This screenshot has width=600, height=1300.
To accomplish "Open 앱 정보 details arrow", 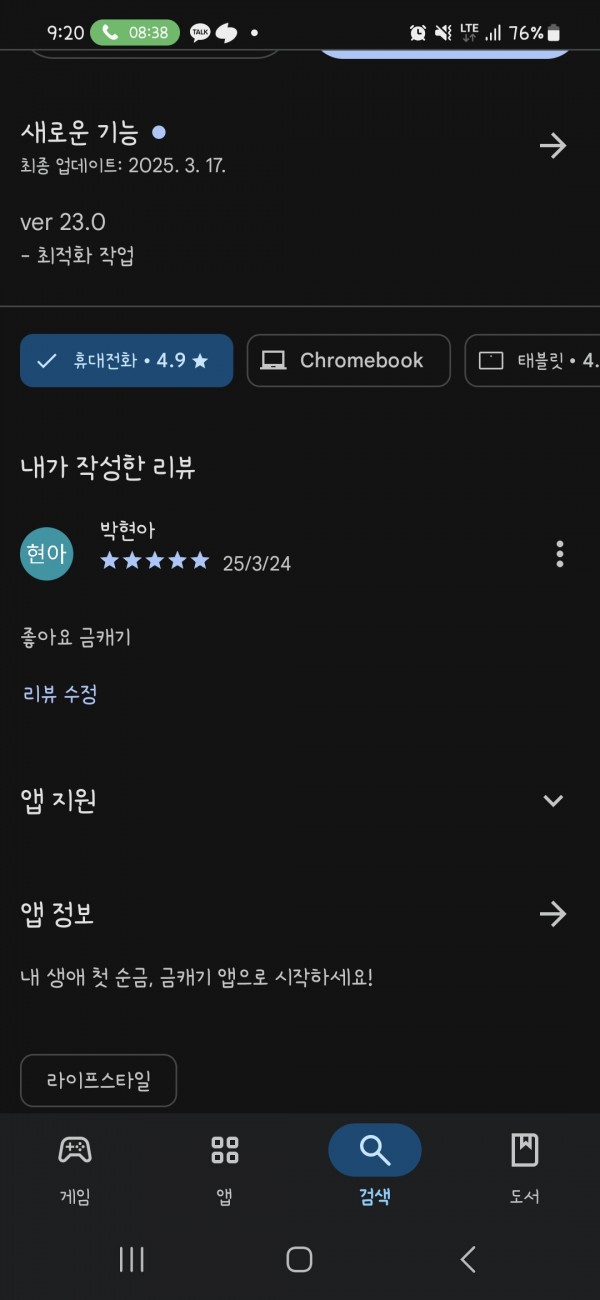I will pyautogui.click(x=553, y=914).
